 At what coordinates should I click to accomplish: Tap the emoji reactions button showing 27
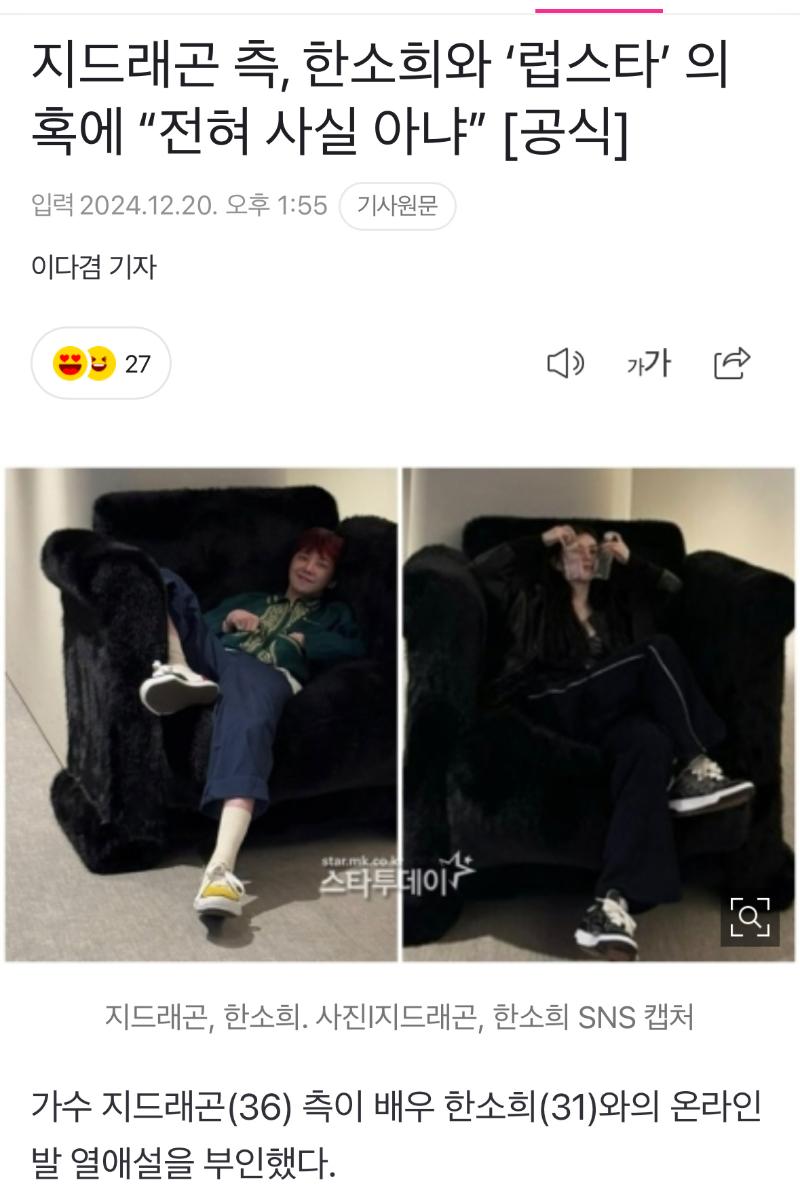click(101, 364)
